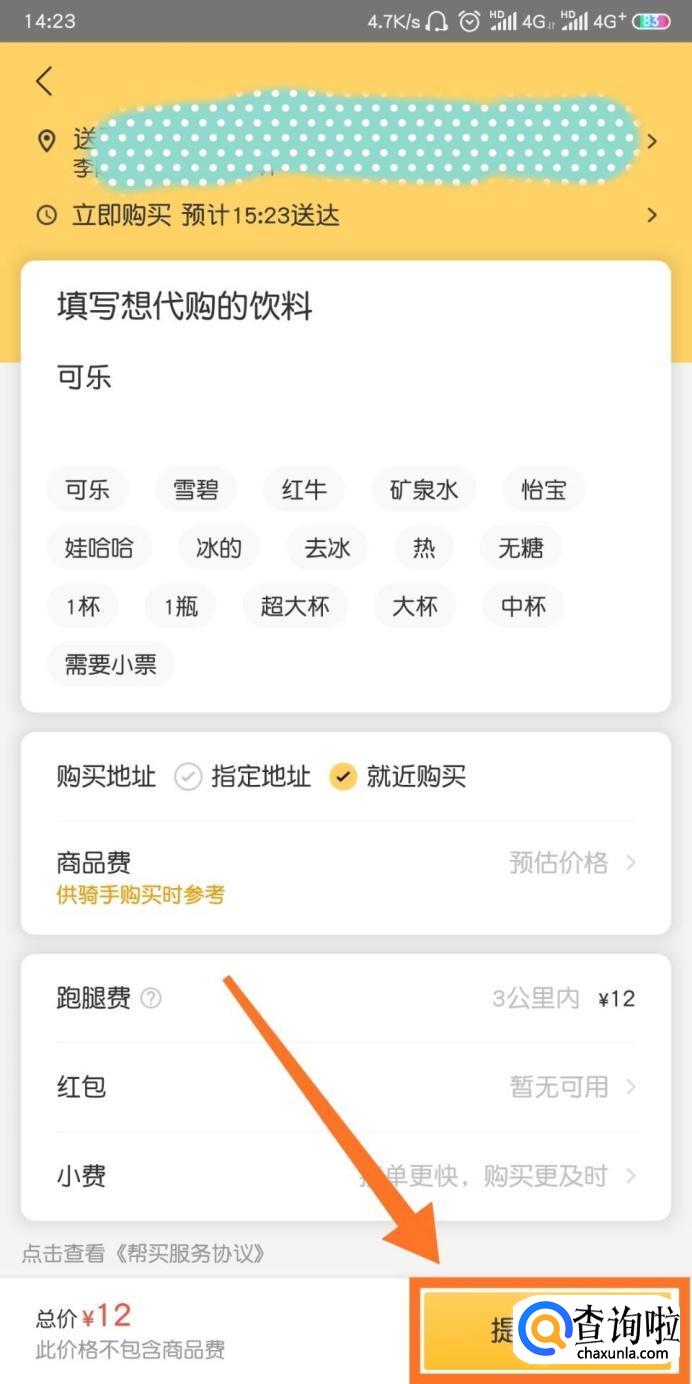
Task: Select the 超大杯 size chip
Action: 294,606
